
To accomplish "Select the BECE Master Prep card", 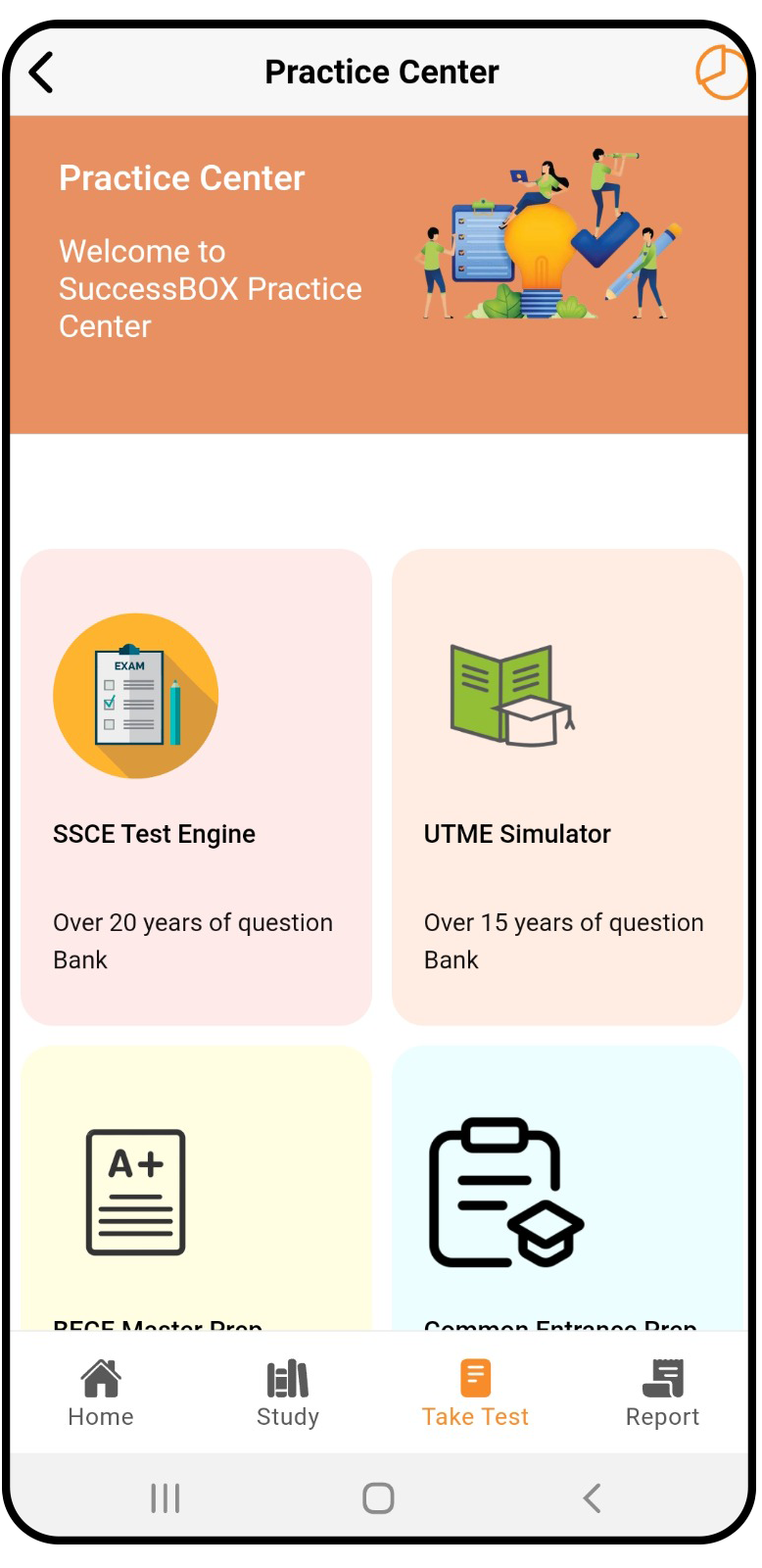I will (x=196, y=1191).
